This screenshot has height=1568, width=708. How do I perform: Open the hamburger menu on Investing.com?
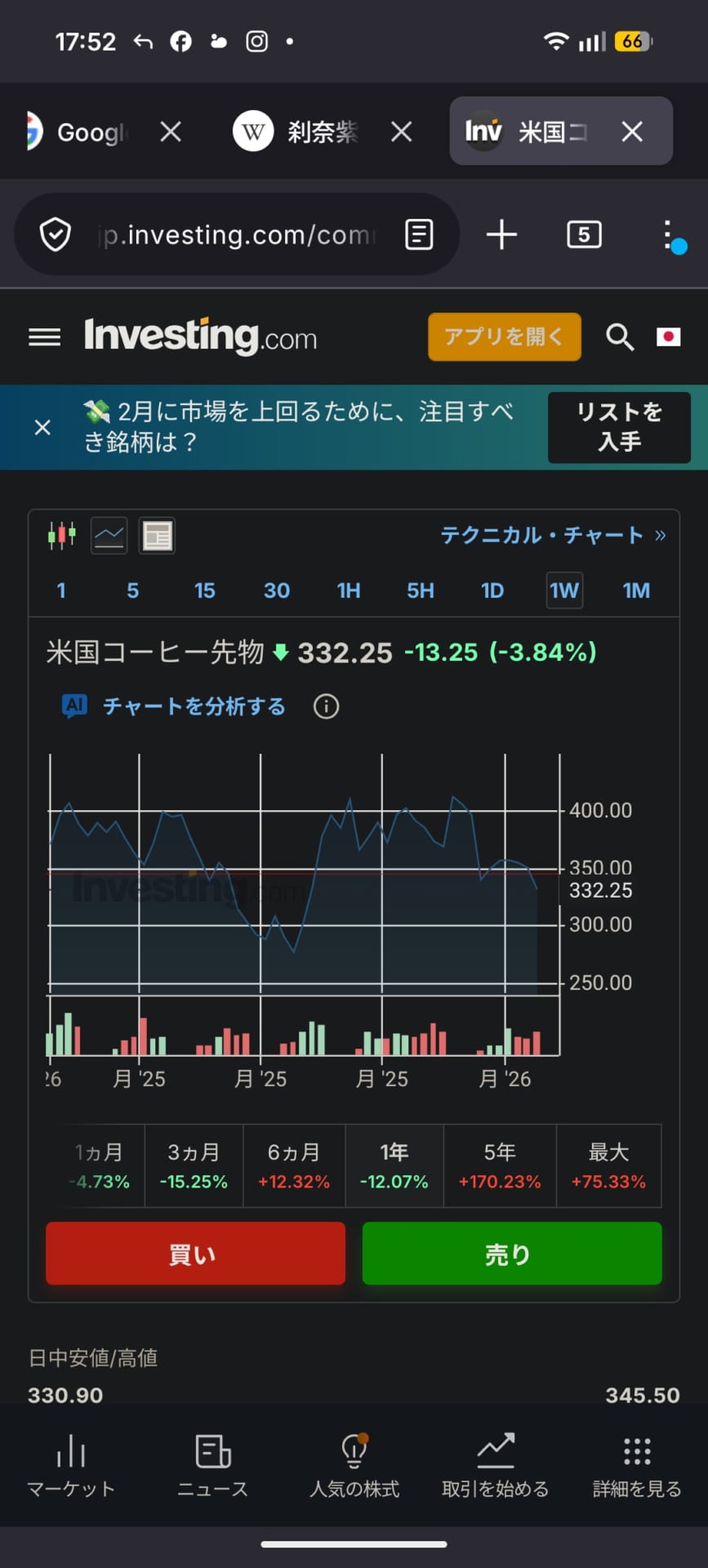click(x=44, y=336)
